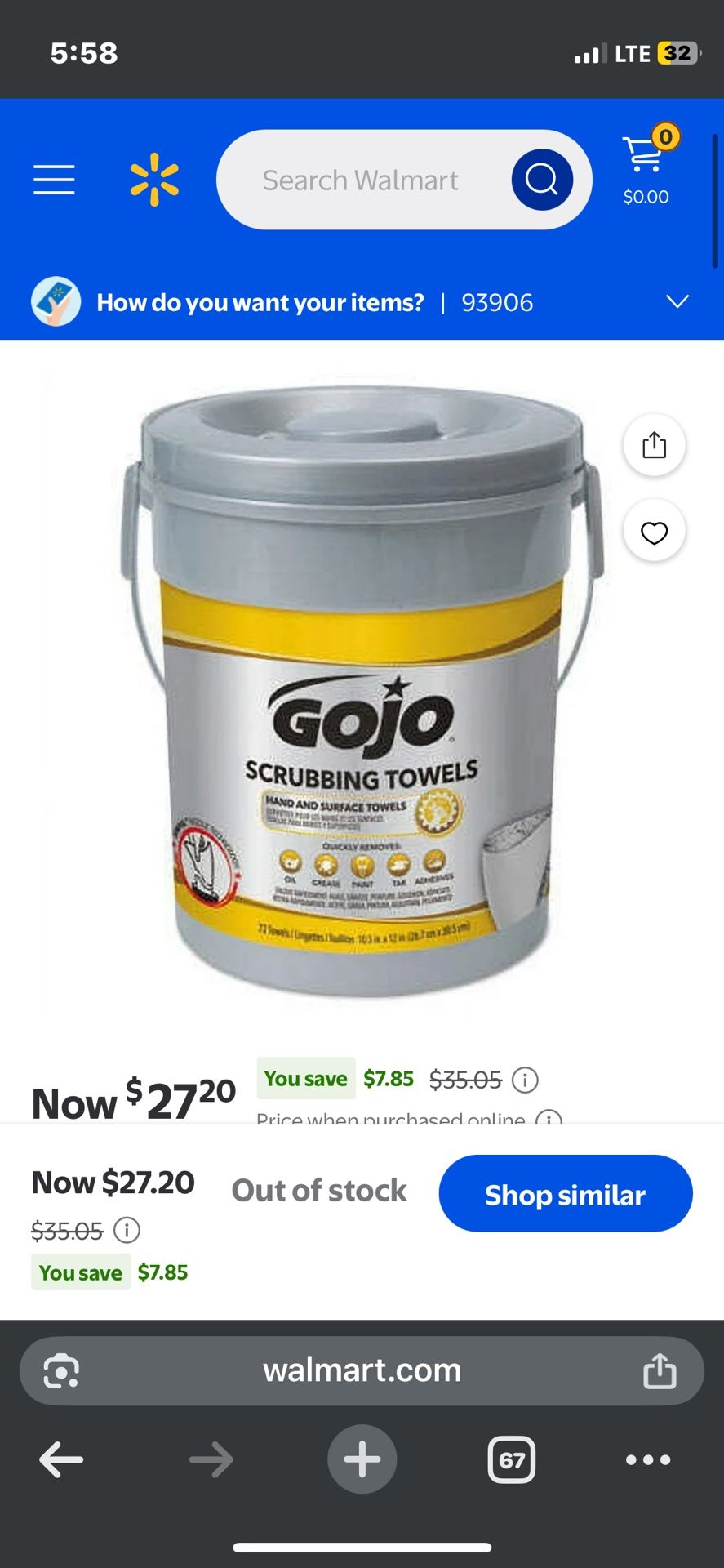Open the browser options menu
Image resolution: width=724 pixels, height=1568 pixels.
tap(647, 1459)
